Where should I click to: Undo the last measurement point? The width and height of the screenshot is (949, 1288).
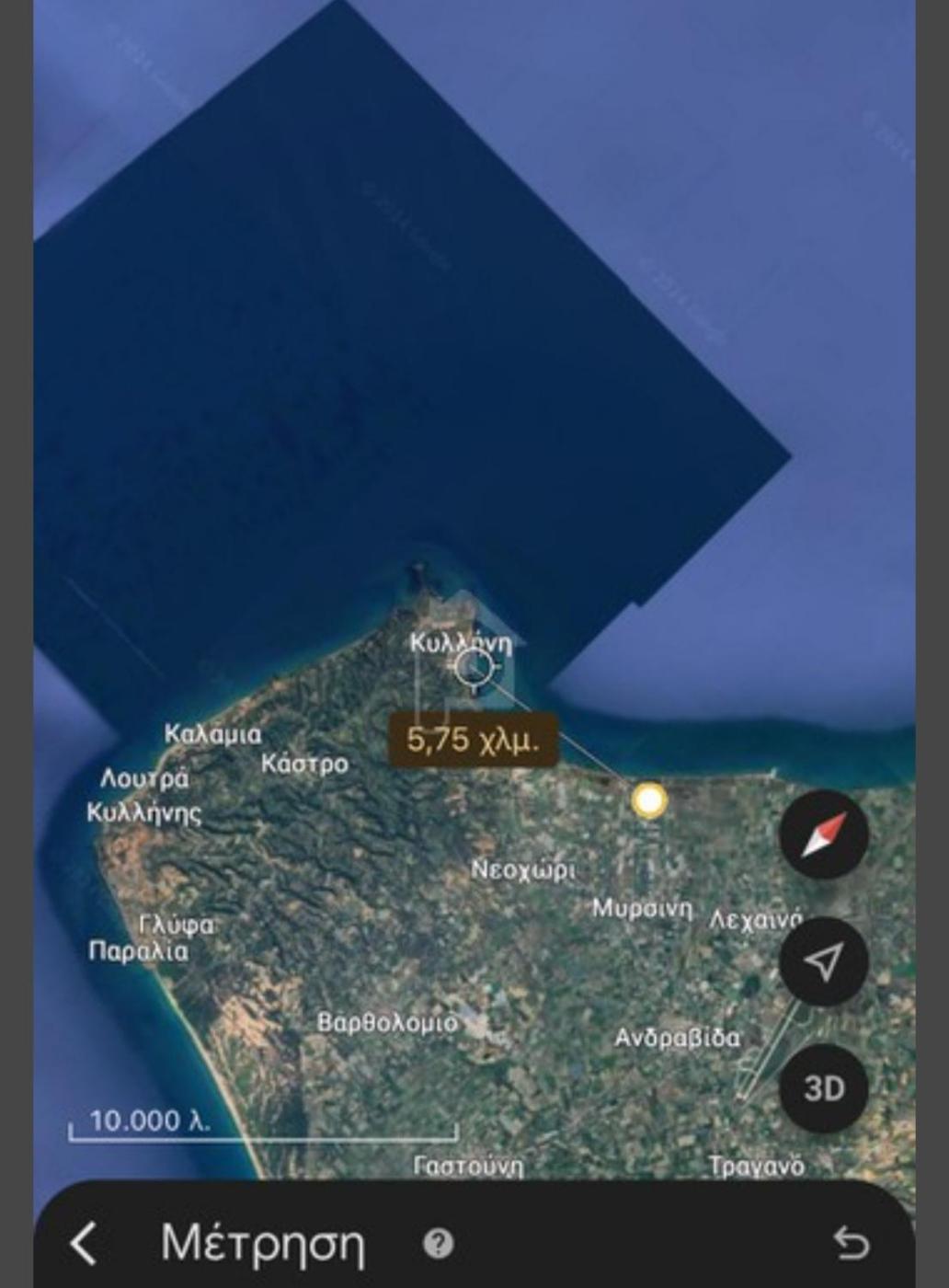click(x=851, y=1243)
